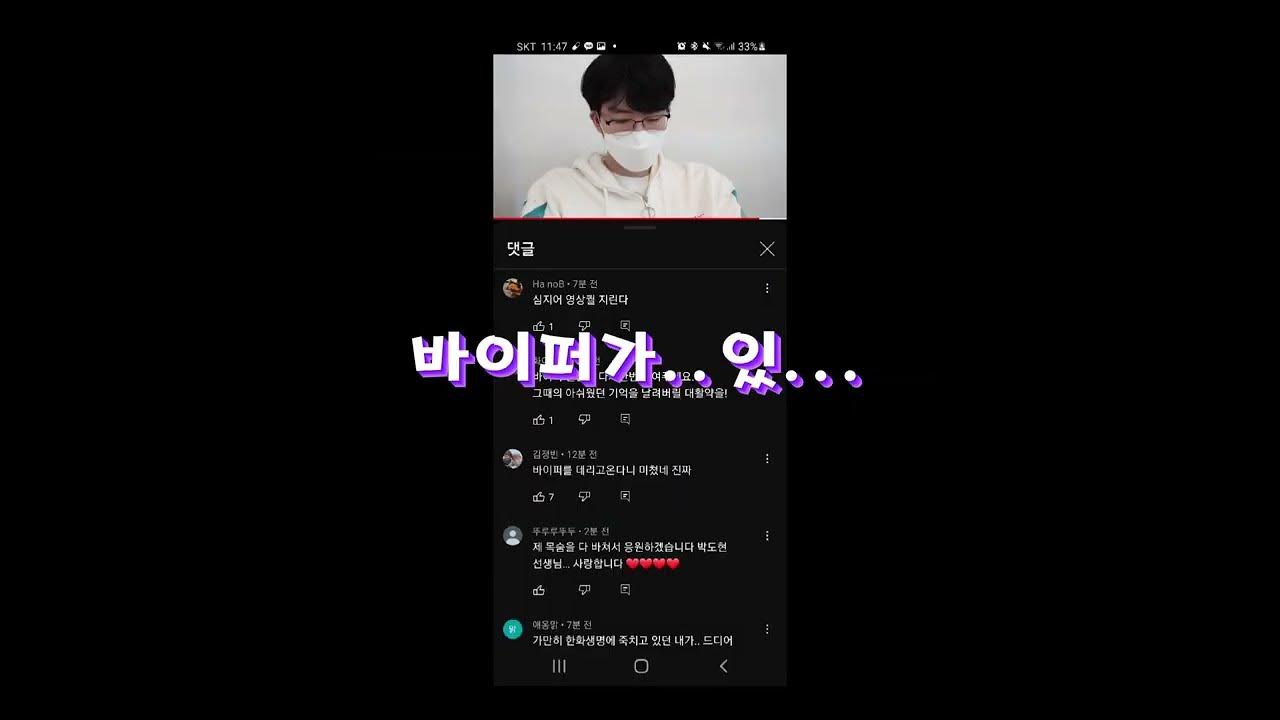
Task: Go back with the system back button
Action: click(x=723, y=666)
